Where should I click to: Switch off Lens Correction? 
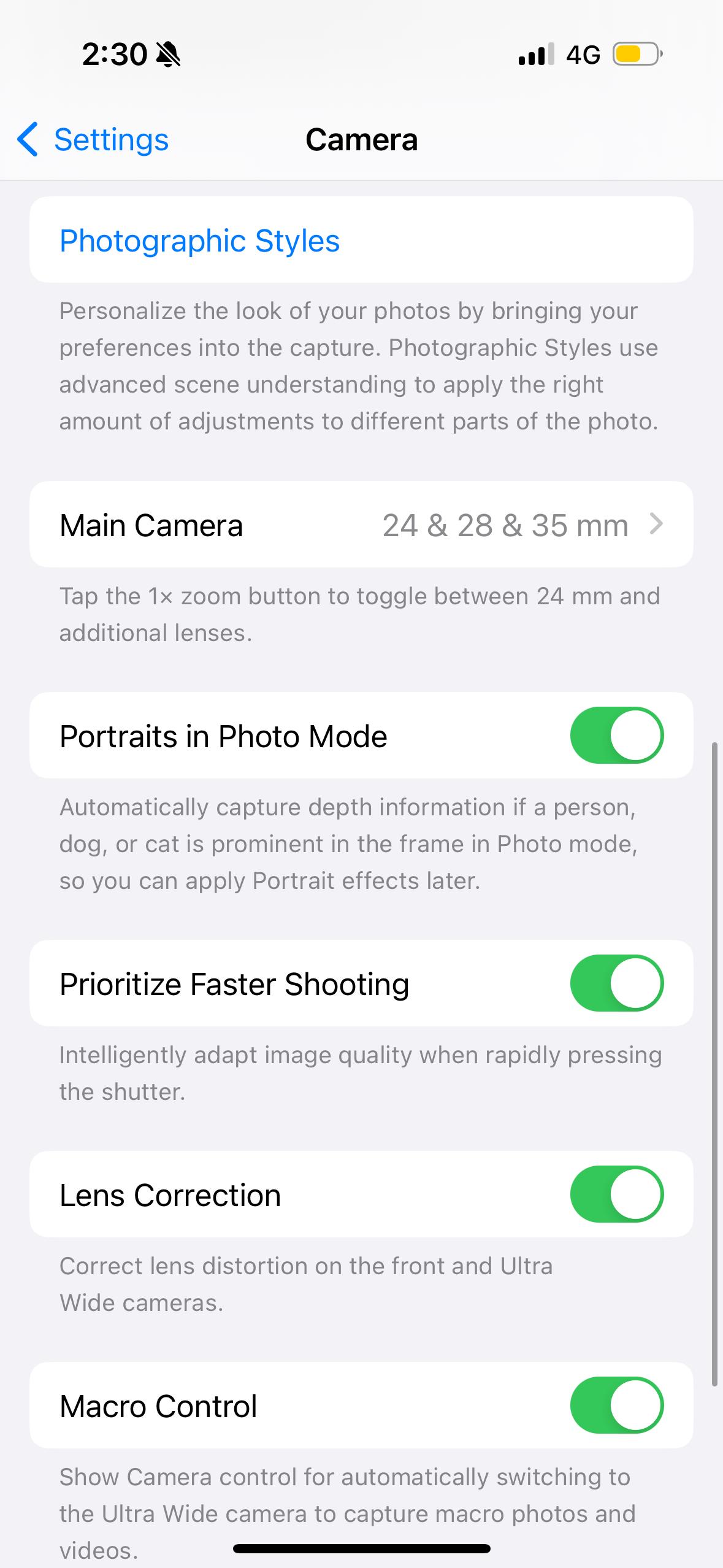tap(616, 1194)
